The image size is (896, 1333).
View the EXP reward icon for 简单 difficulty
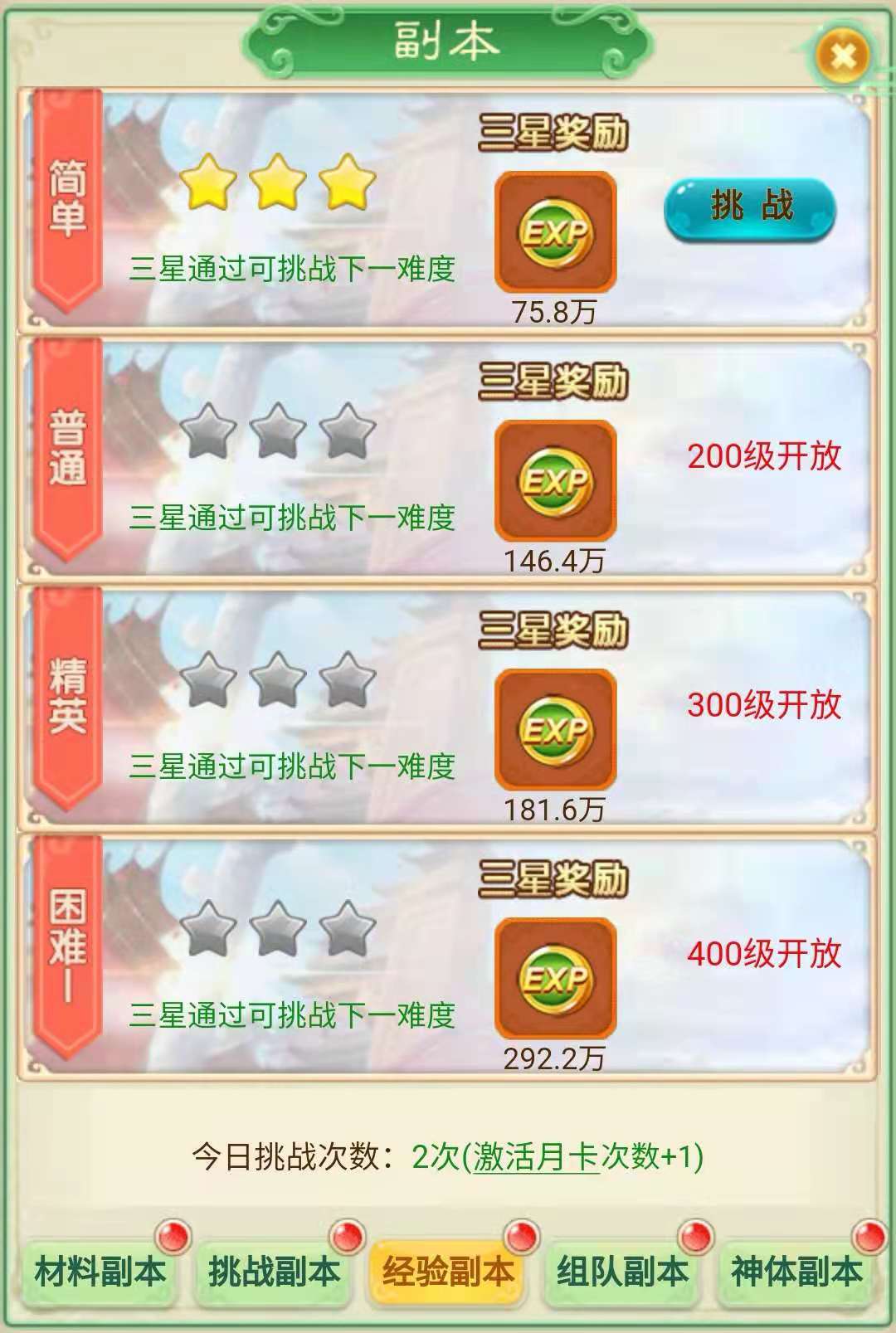(x=555, y=231)
